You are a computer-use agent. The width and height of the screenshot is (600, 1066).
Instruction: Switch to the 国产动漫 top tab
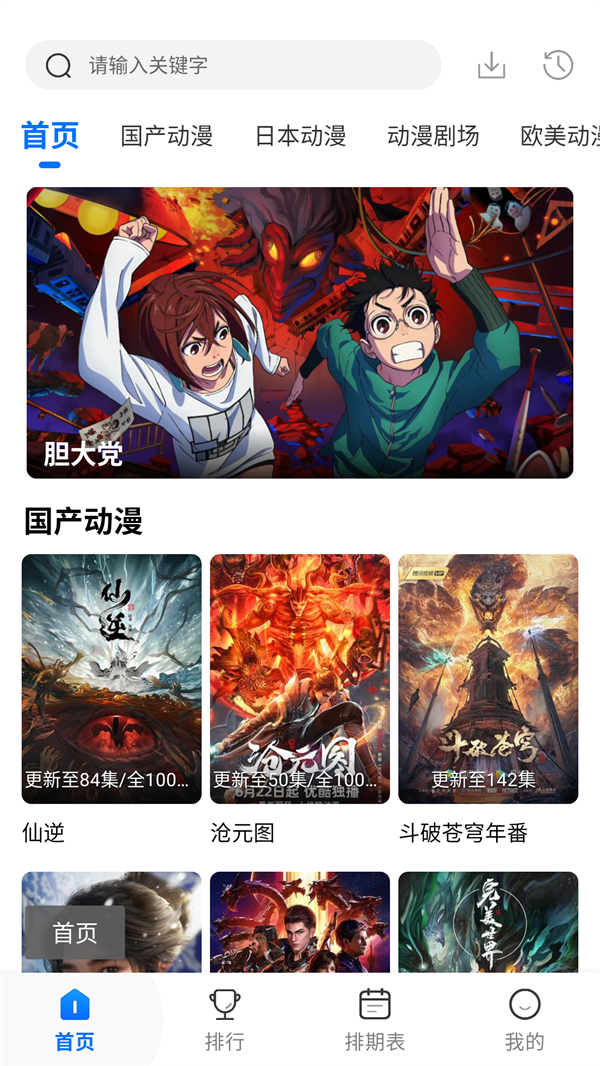[x=167, y=136]
